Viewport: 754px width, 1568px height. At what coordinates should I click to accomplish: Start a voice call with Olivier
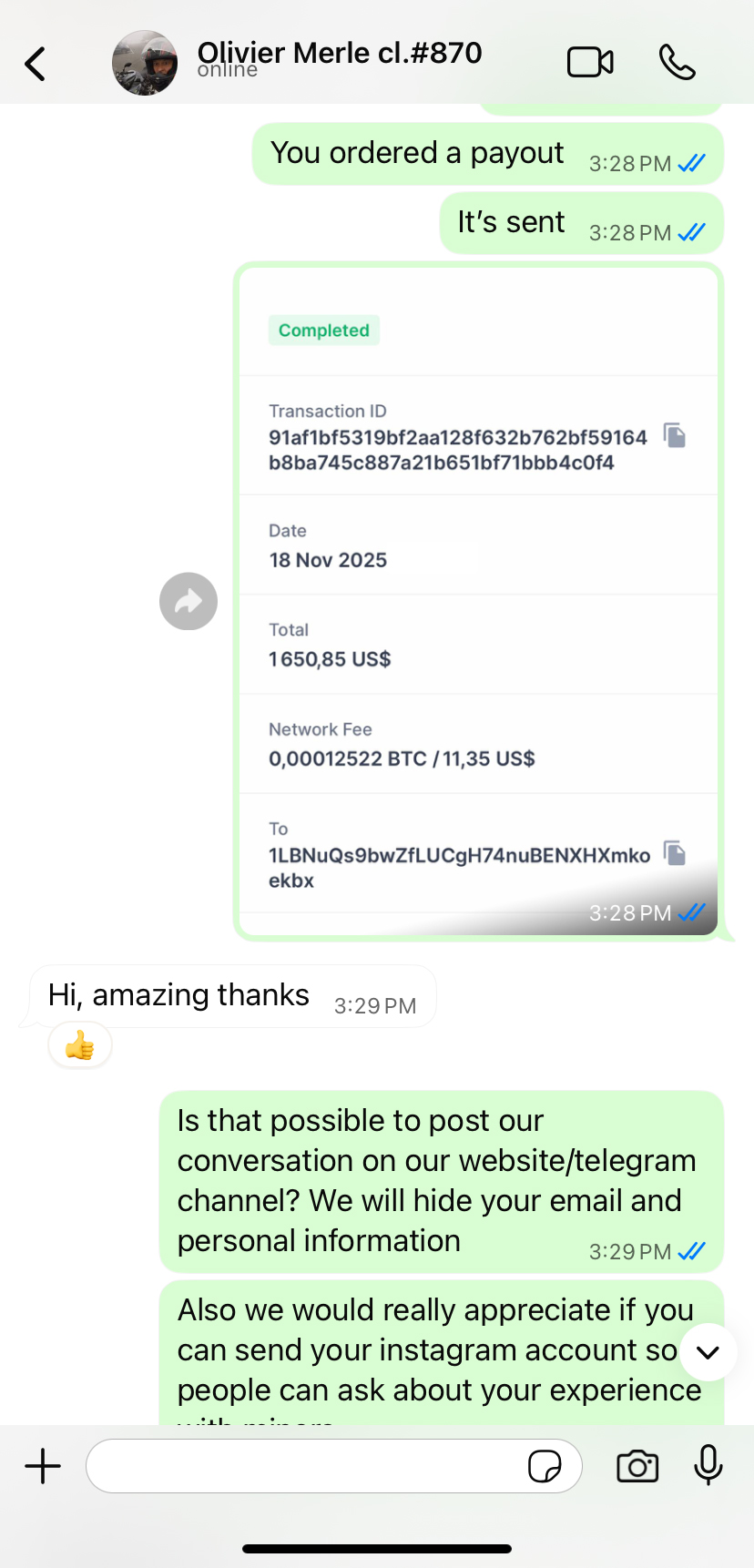677,63
